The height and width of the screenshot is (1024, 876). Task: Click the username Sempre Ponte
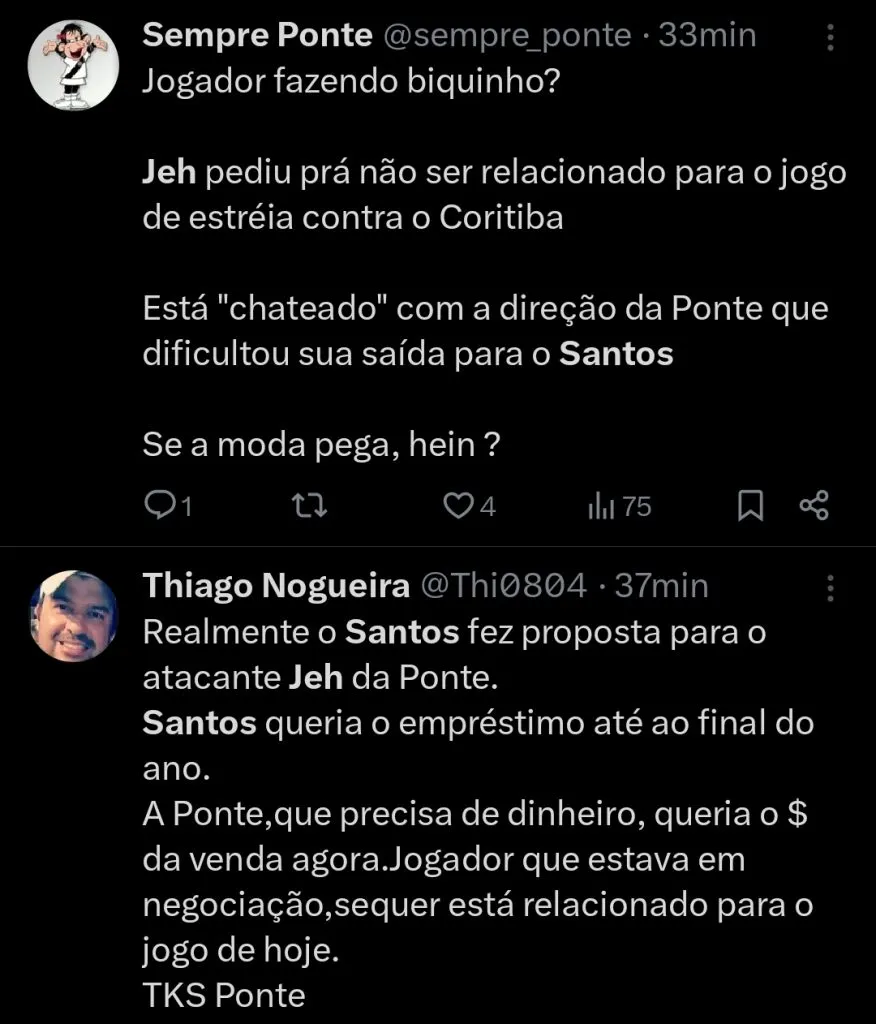(258, 34)
